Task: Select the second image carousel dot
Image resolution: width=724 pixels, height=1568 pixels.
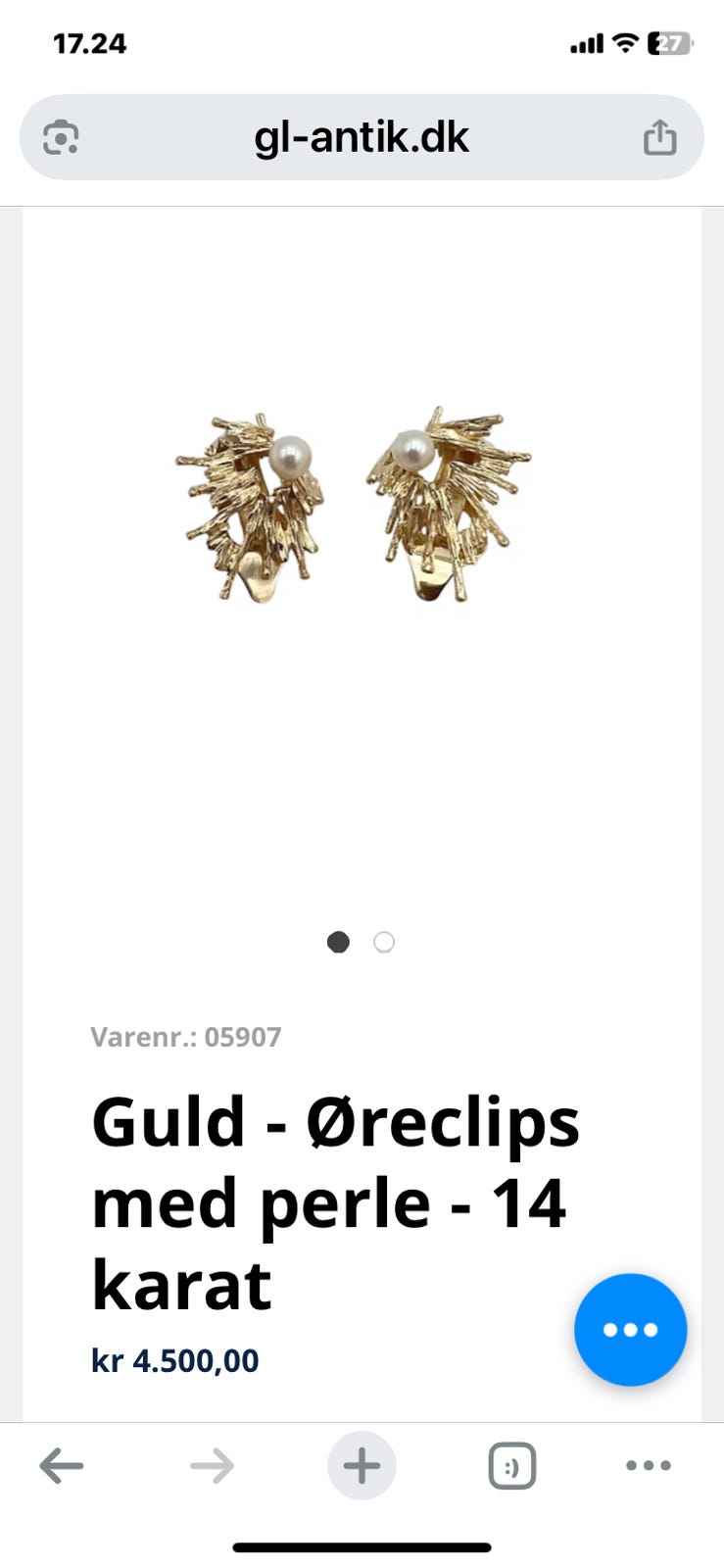Action: 384,942
